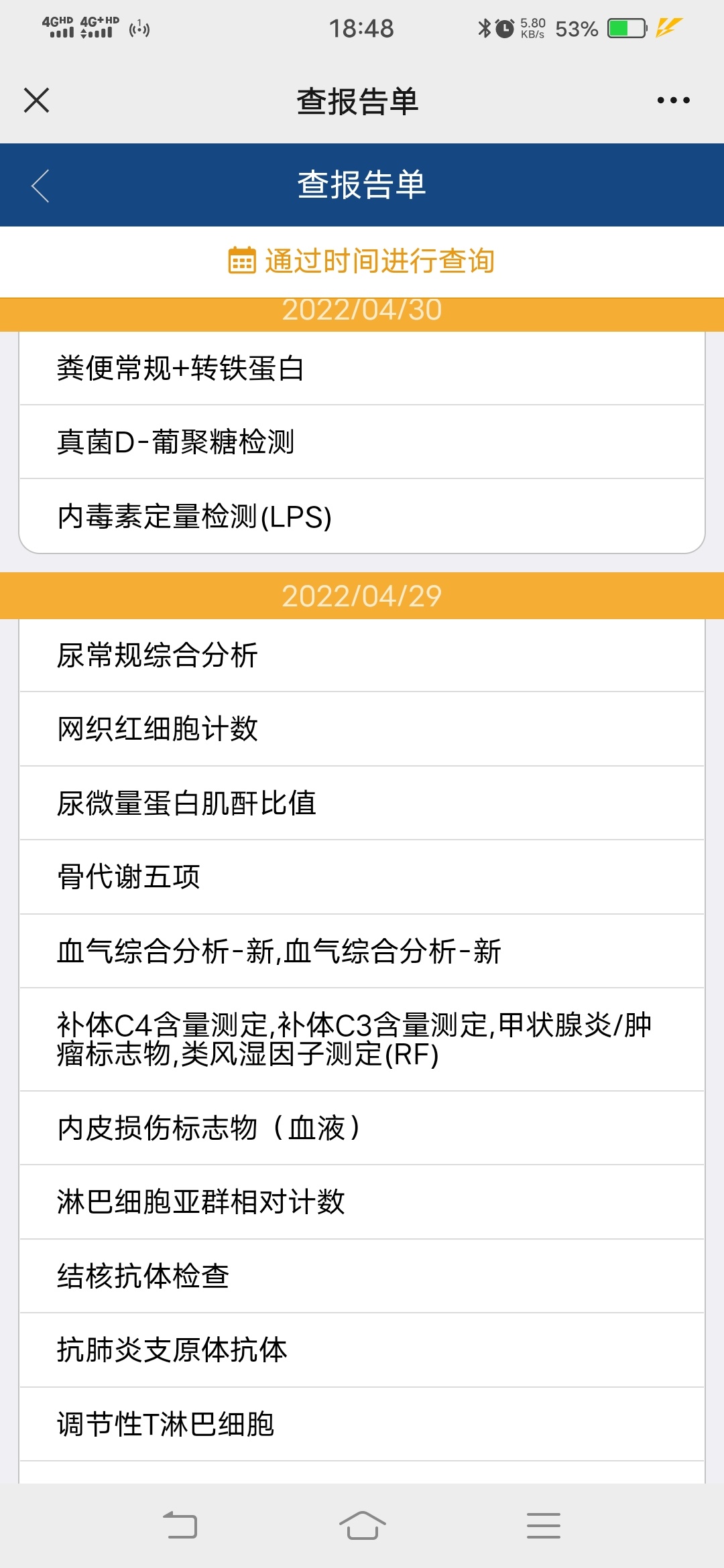Go to the phone home screen

pos(362,1526)
